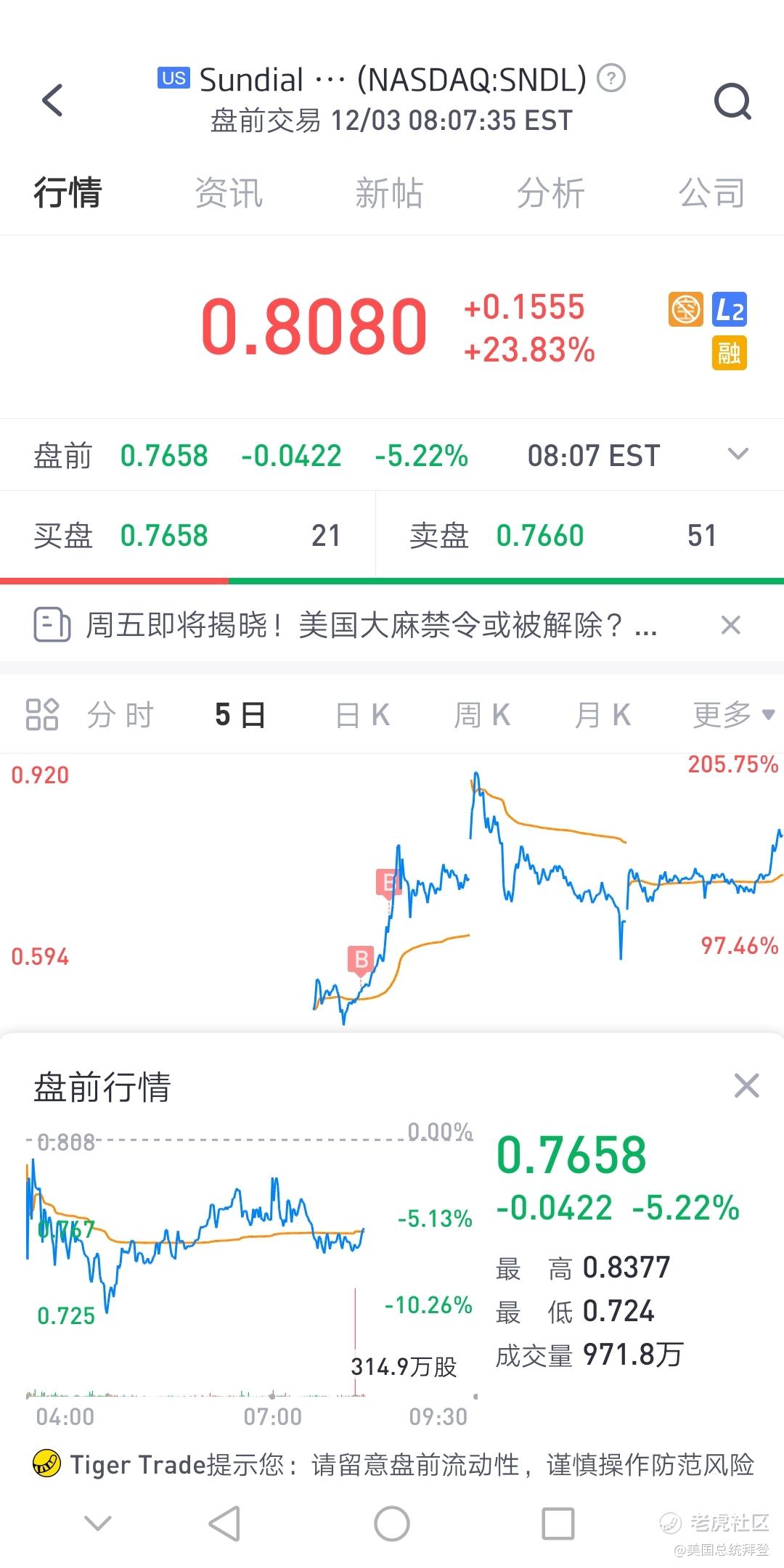Select the 周K chart

click(482, 715)
